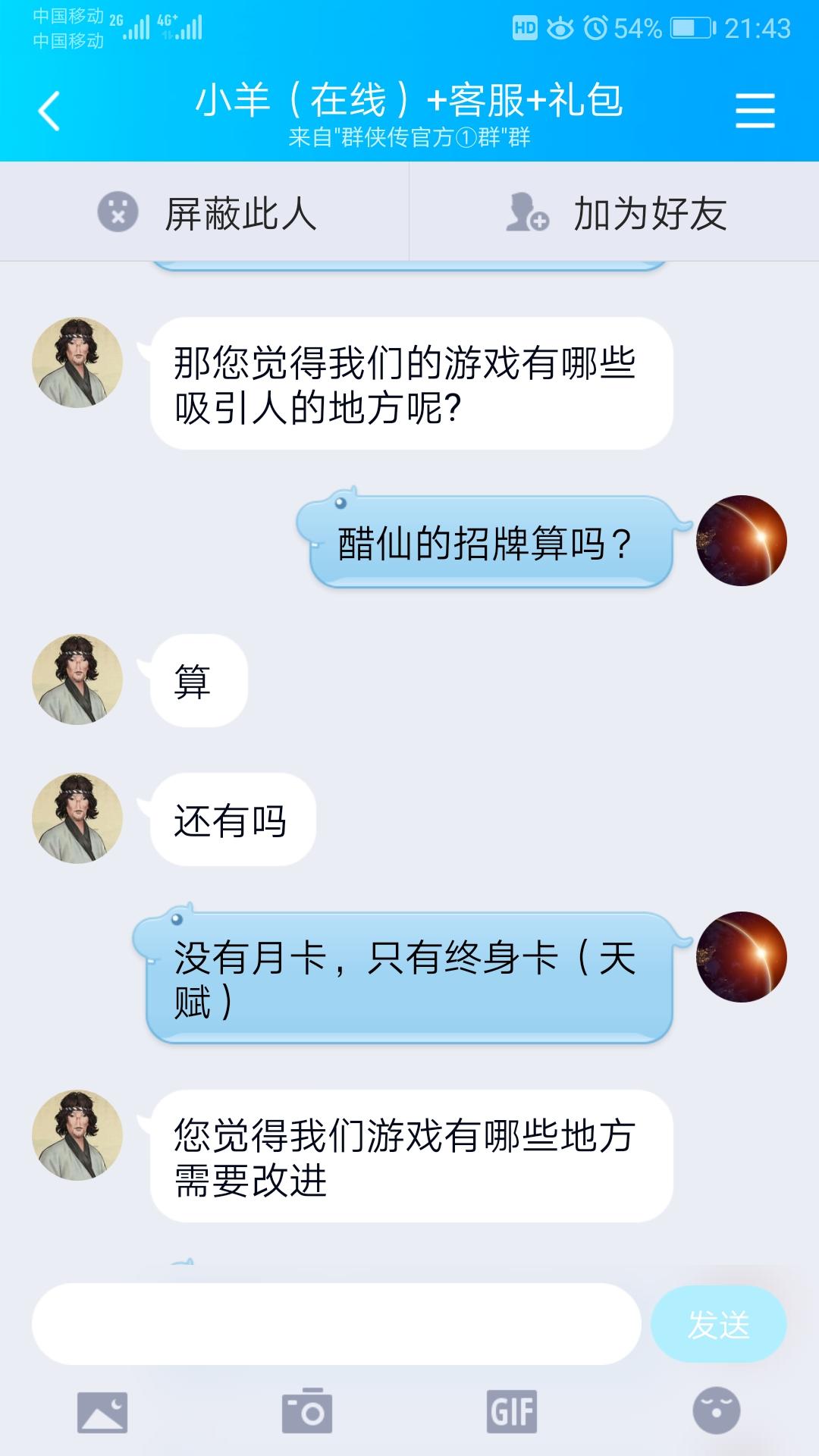Tap the 发送 send button
Screen dimensions: 819x1456
tap(718, 1325)
